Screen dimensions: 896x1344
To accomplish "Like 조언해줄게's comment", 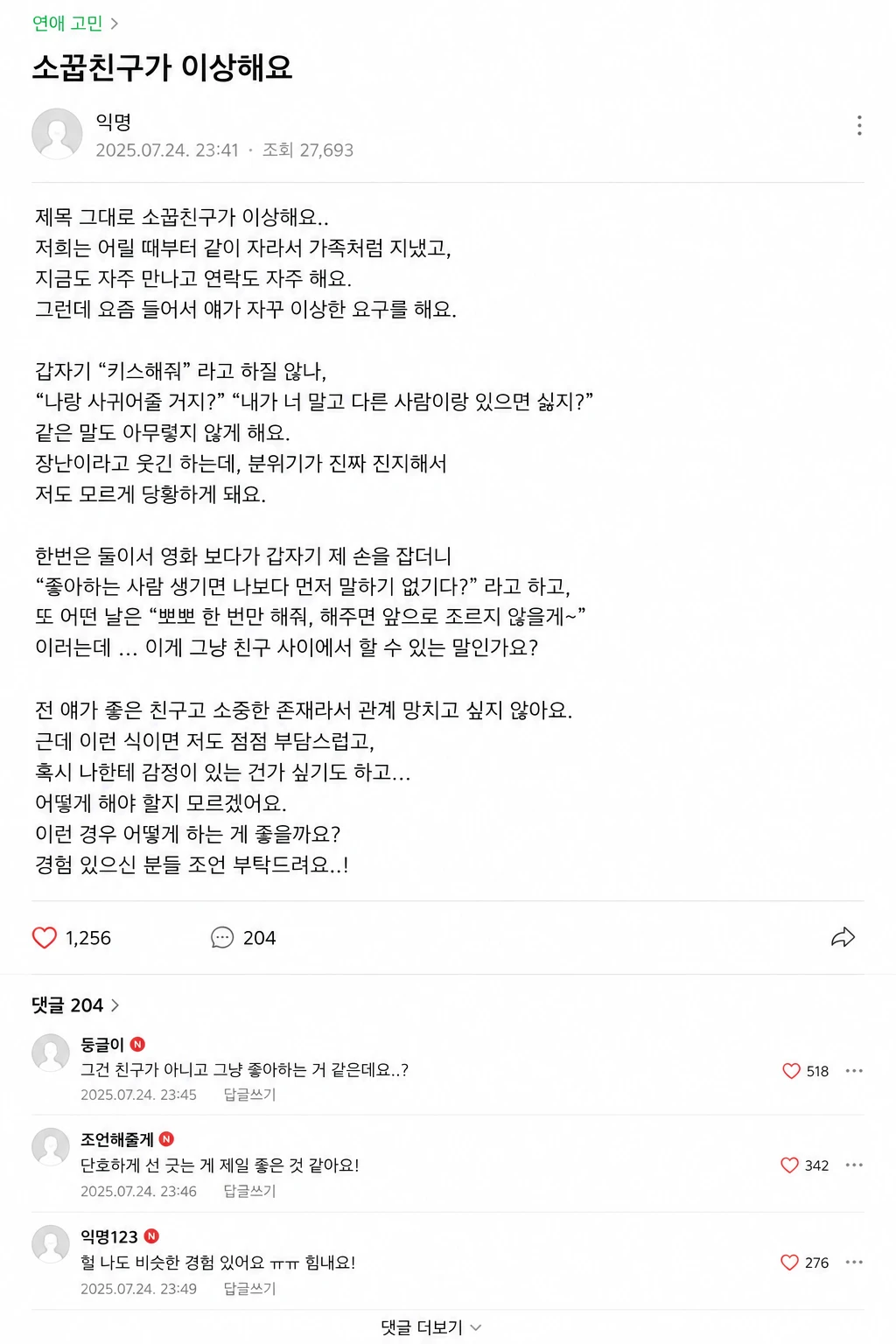I will [789, 1165].
